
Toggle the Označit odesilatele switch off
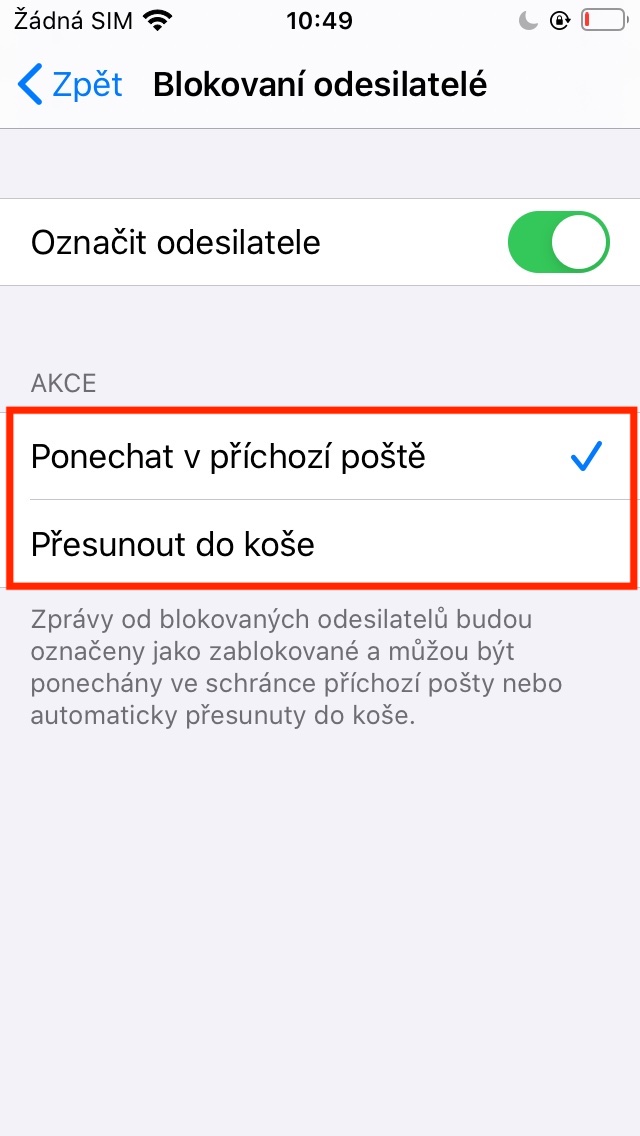pyautogui.click(x=558, y=243)
